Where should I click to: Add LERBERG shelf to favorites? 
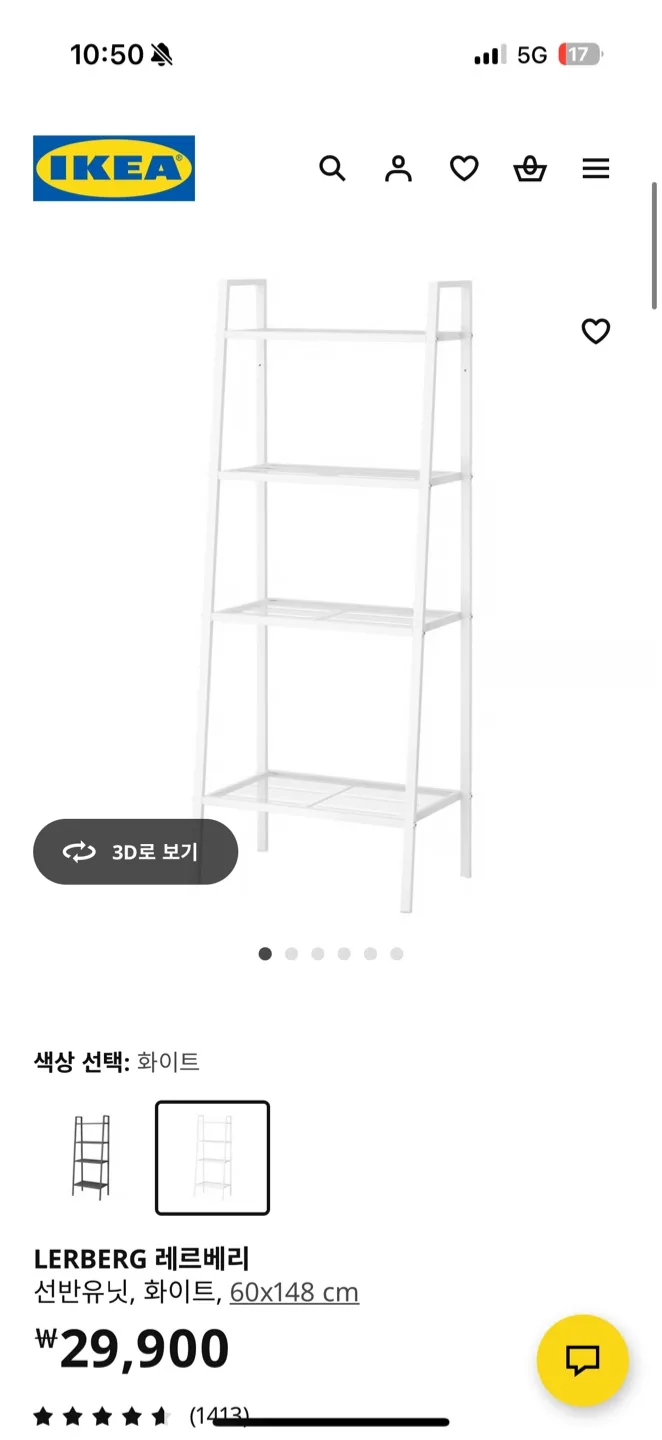(x=596, y=331)
